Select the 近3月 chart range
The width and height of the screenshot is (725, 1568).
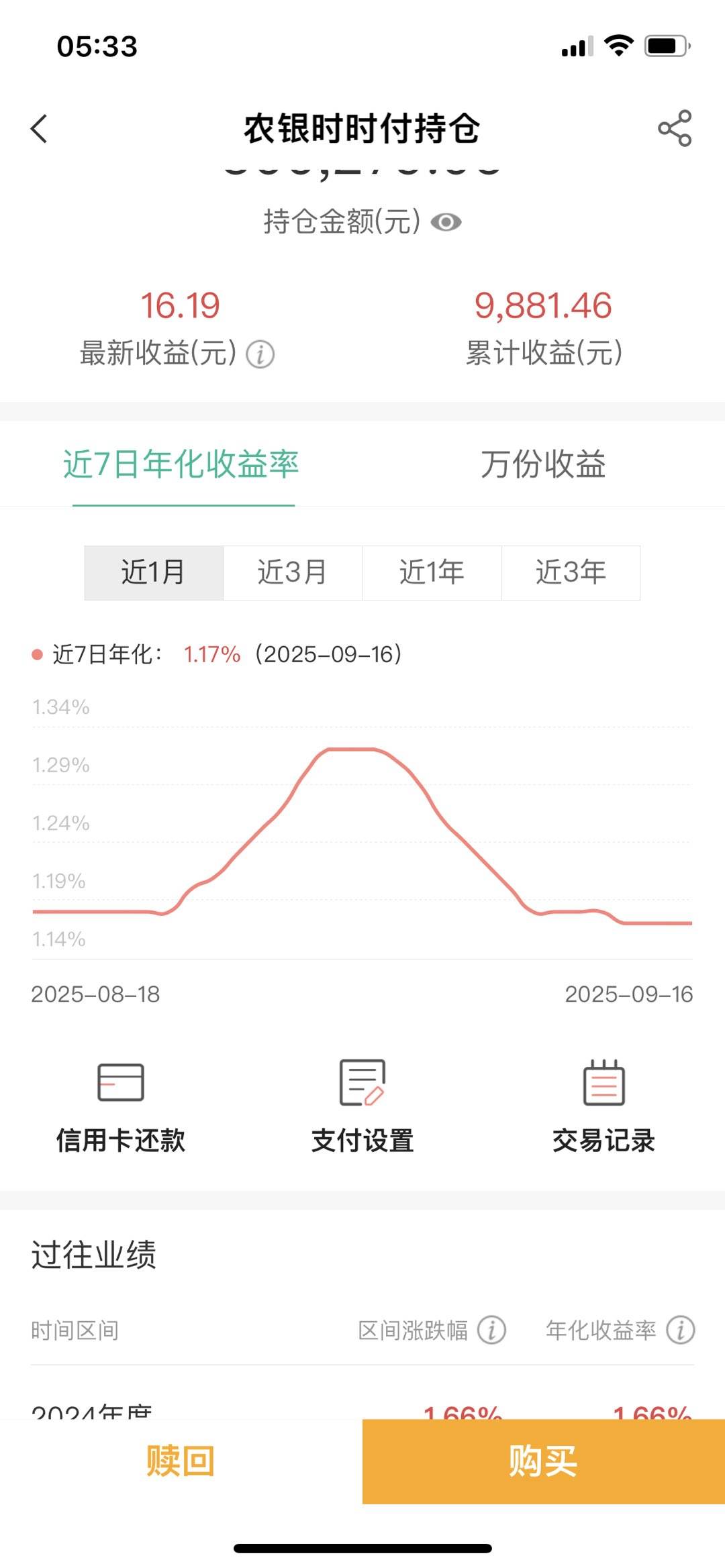[x=293, y=572]
